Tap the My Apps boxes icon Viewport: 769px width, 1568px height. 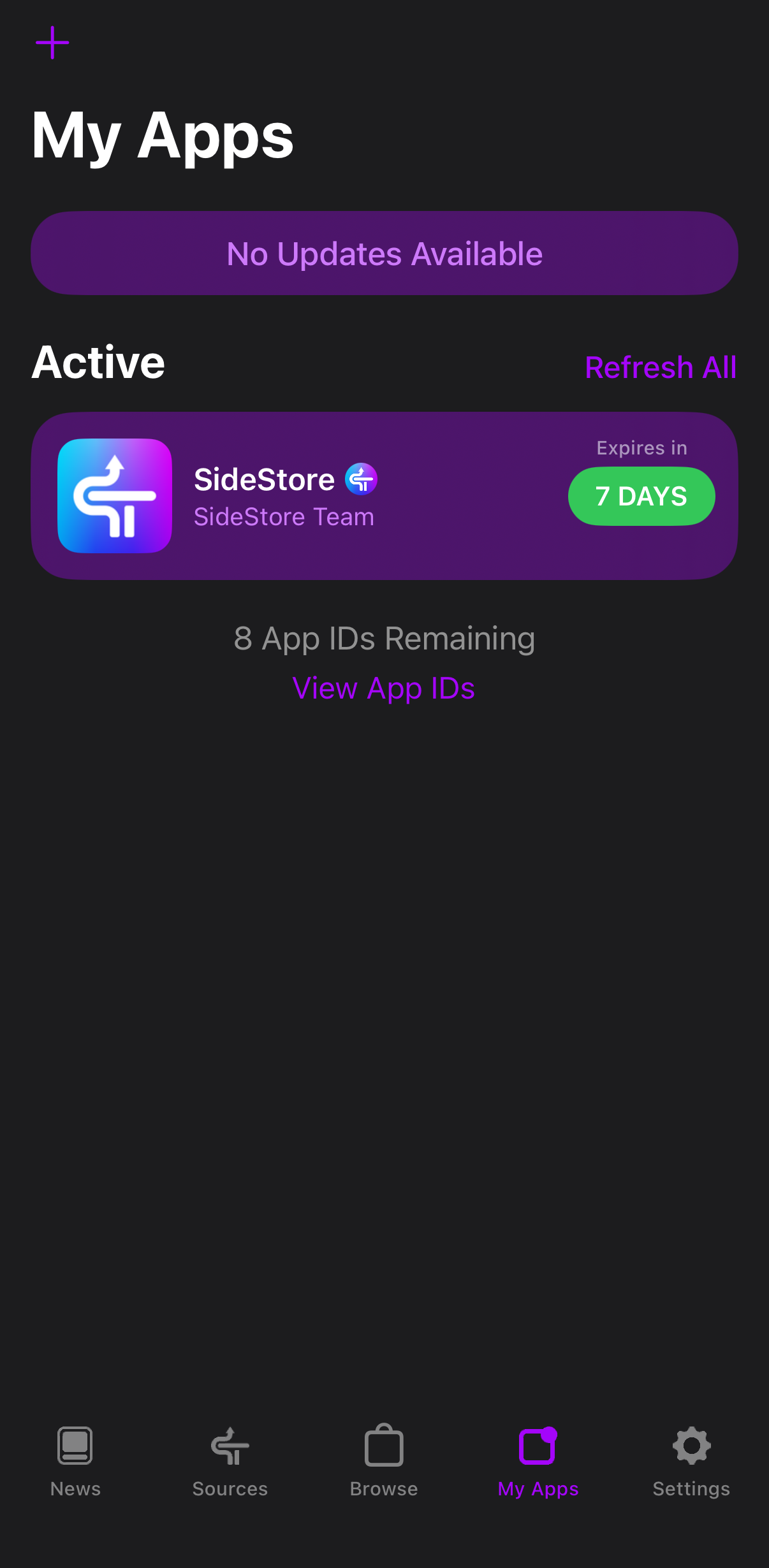[538, 1446]
